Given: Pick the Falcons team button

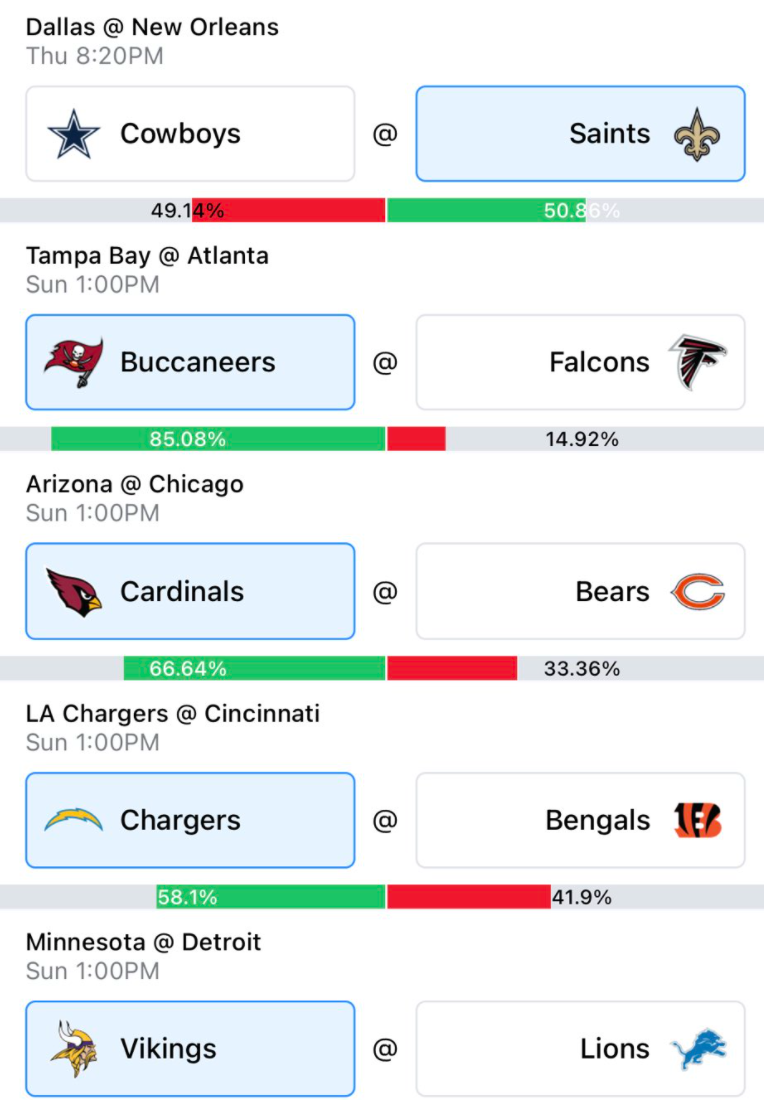Looking at the screenshot, I should (x=580, y=362).
